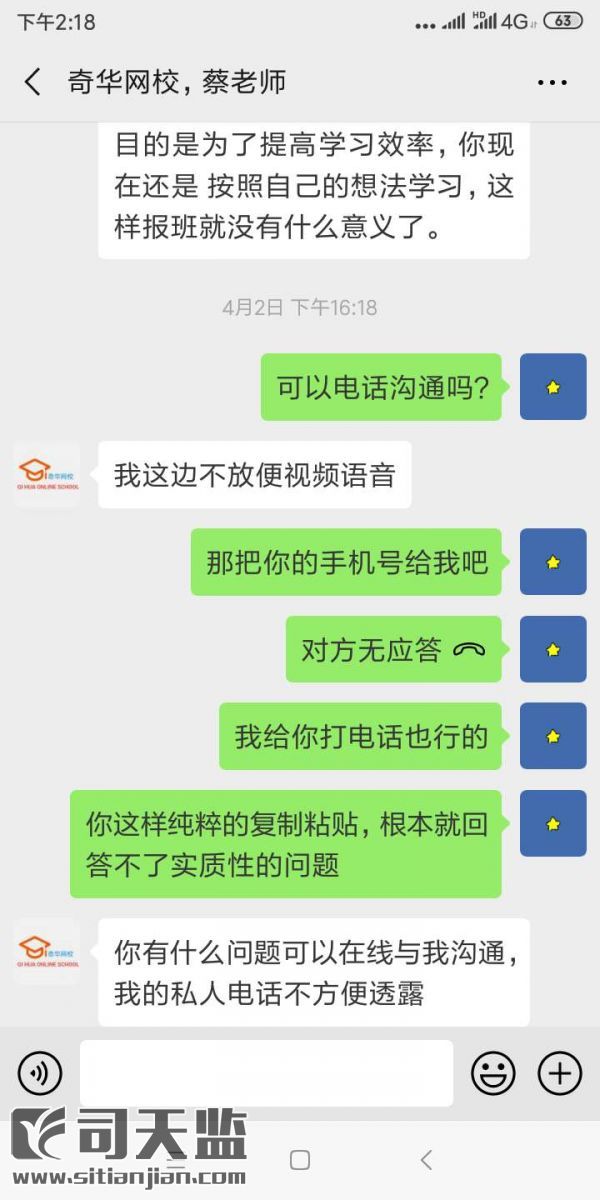The width and height of the screenshot is (600, 1200).
Task: Focus the message text field
Action: click(x=266, y=1073)
